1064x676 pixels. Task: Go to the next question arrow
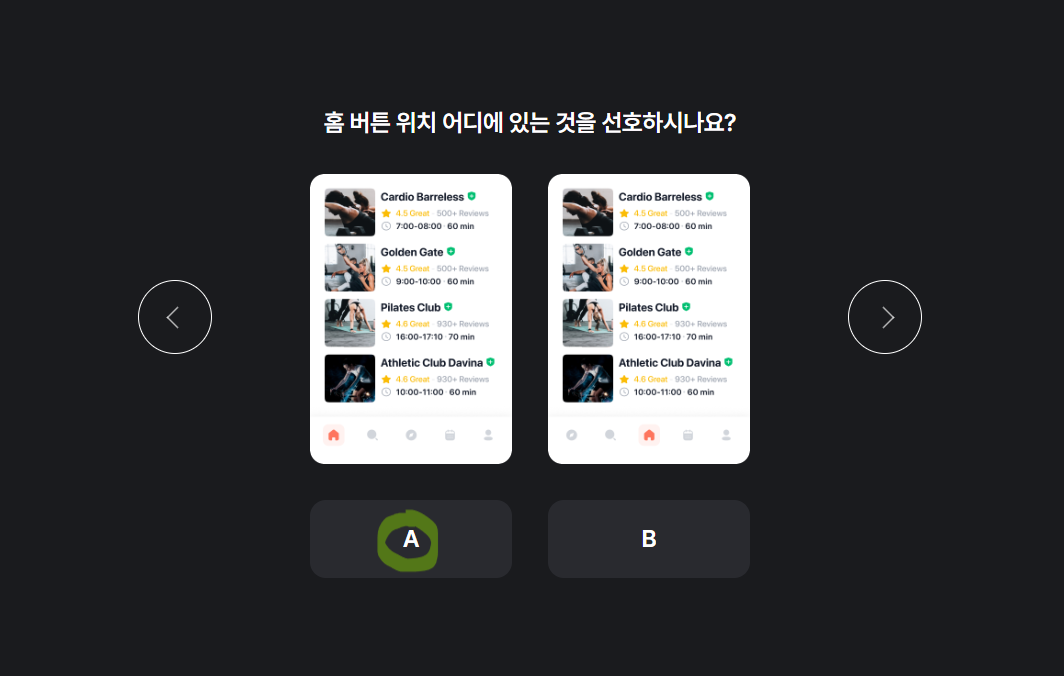884,317
